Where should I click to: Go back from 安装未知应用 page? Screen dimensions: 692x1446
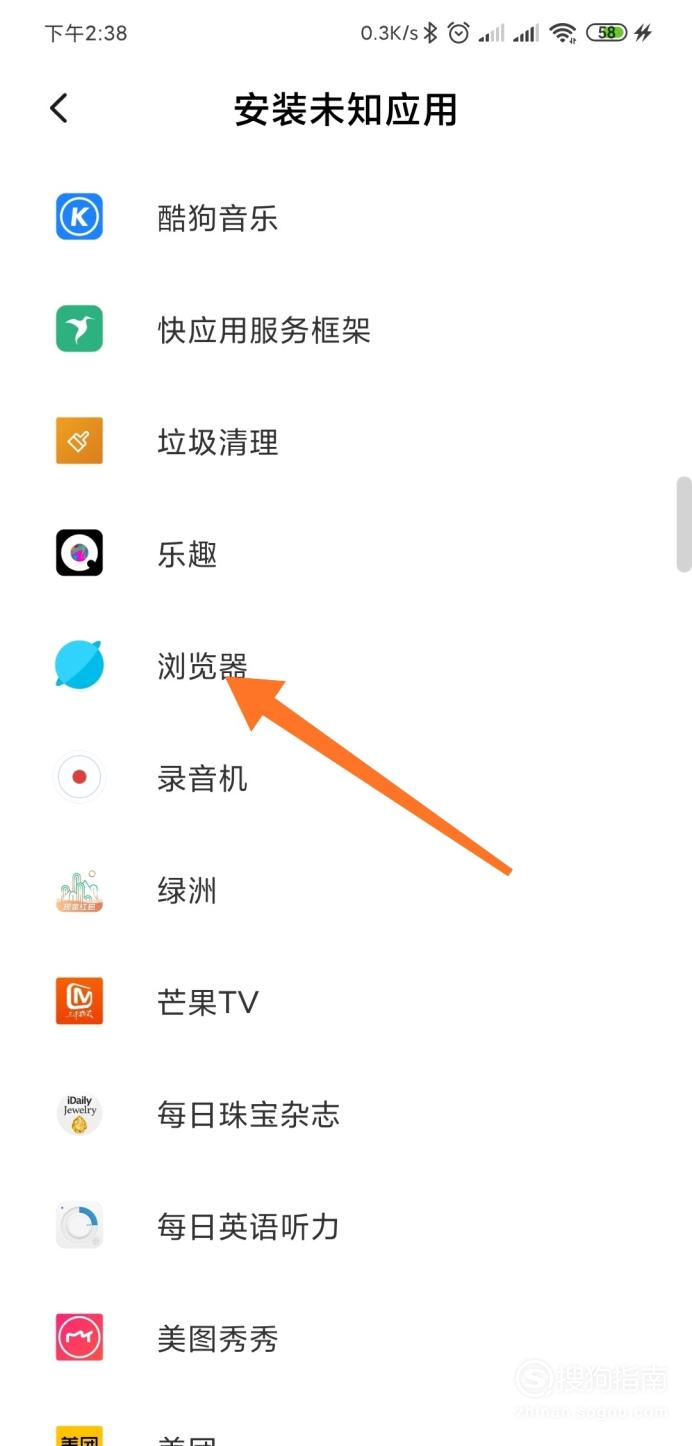click(x=59, y=108)
